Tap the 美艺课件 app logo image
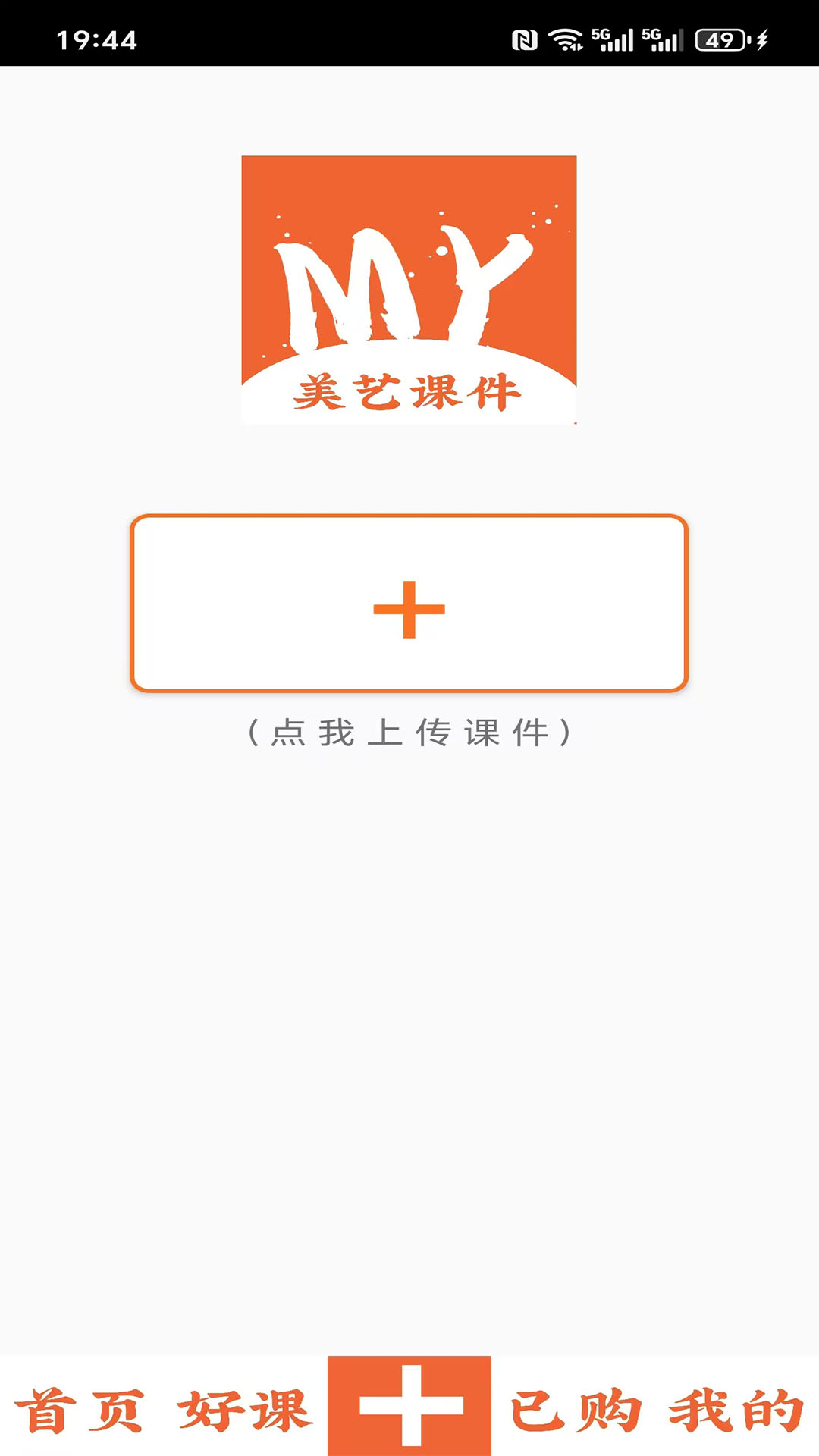The height and width of the screenshot is (1456, 819). coord(409,290)
